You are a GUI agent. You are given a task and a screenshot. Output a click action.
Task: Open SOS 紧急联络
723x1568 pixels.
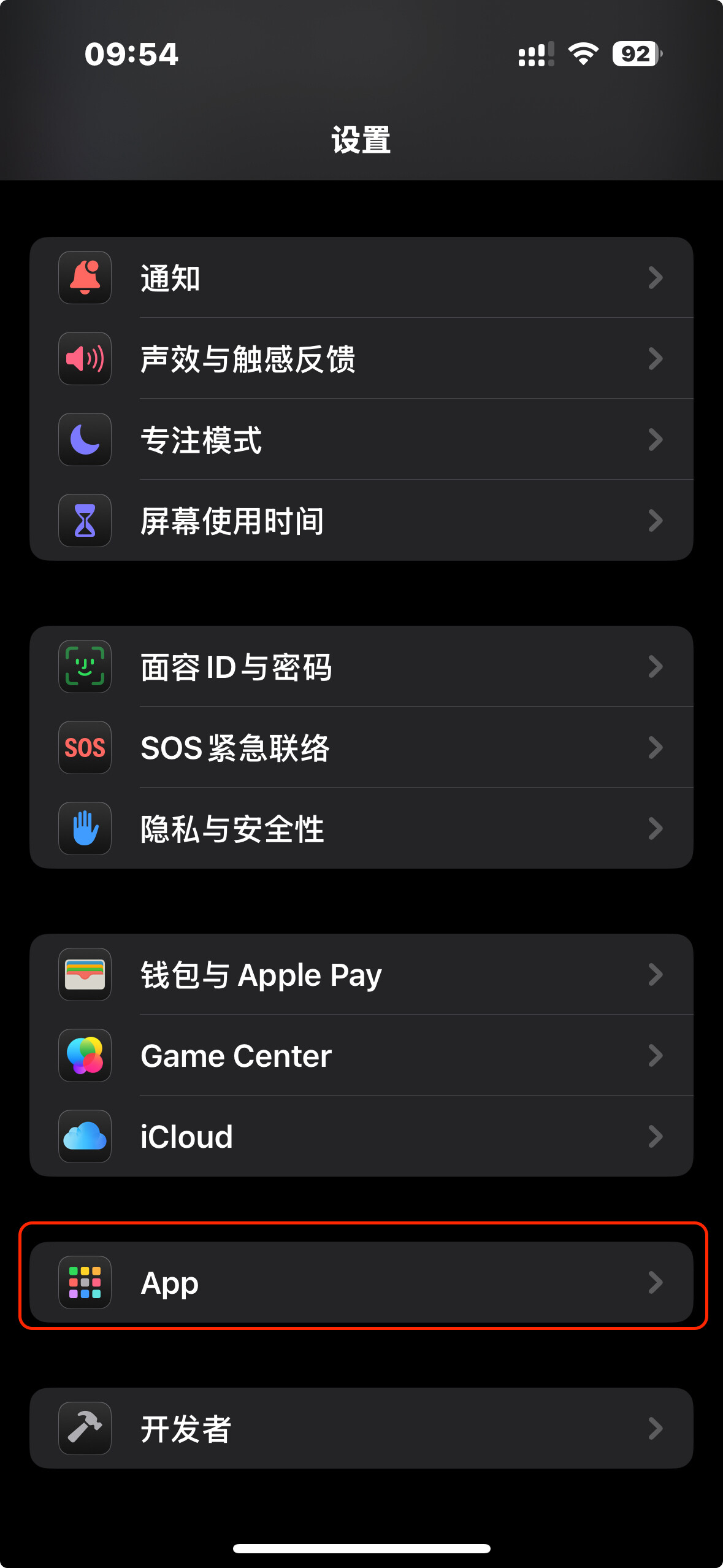pos(361,748)
